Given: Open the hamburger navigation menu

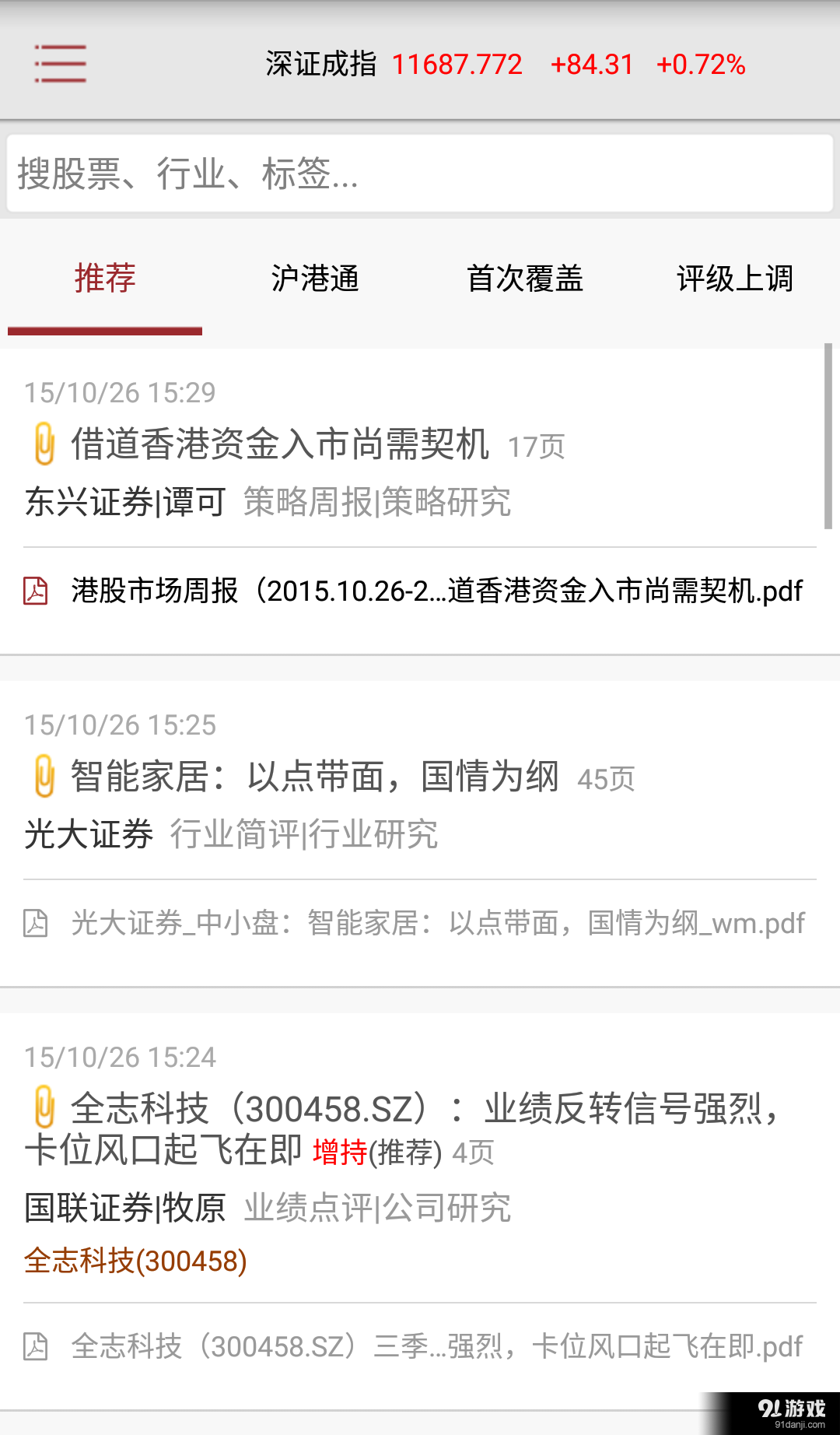Looking at the screenshot, I should [x=60, y=65].
